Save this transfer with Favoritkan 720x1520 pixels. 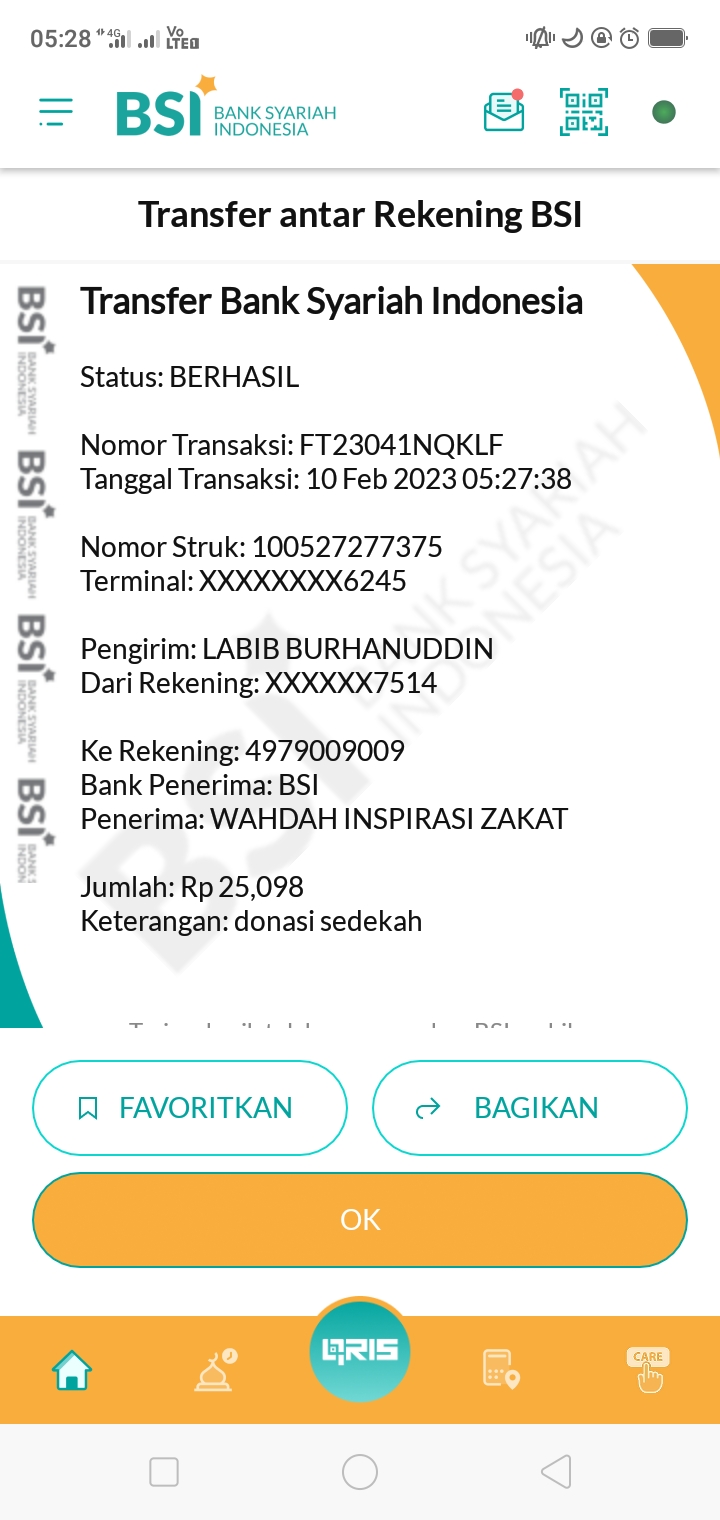point(190,1108)
